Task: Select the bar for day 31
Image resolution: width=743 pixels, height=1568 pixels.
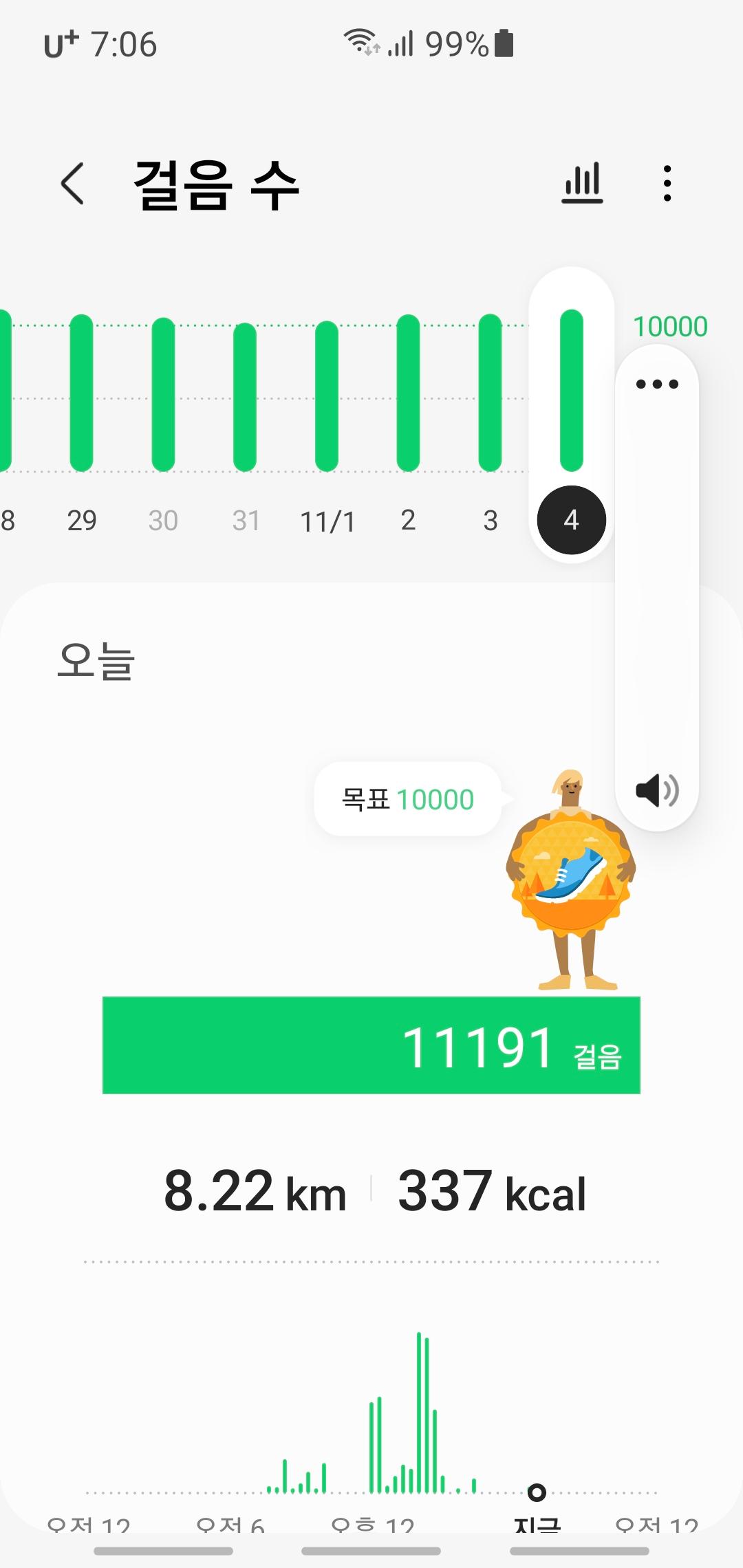Action: click(245, 397)
